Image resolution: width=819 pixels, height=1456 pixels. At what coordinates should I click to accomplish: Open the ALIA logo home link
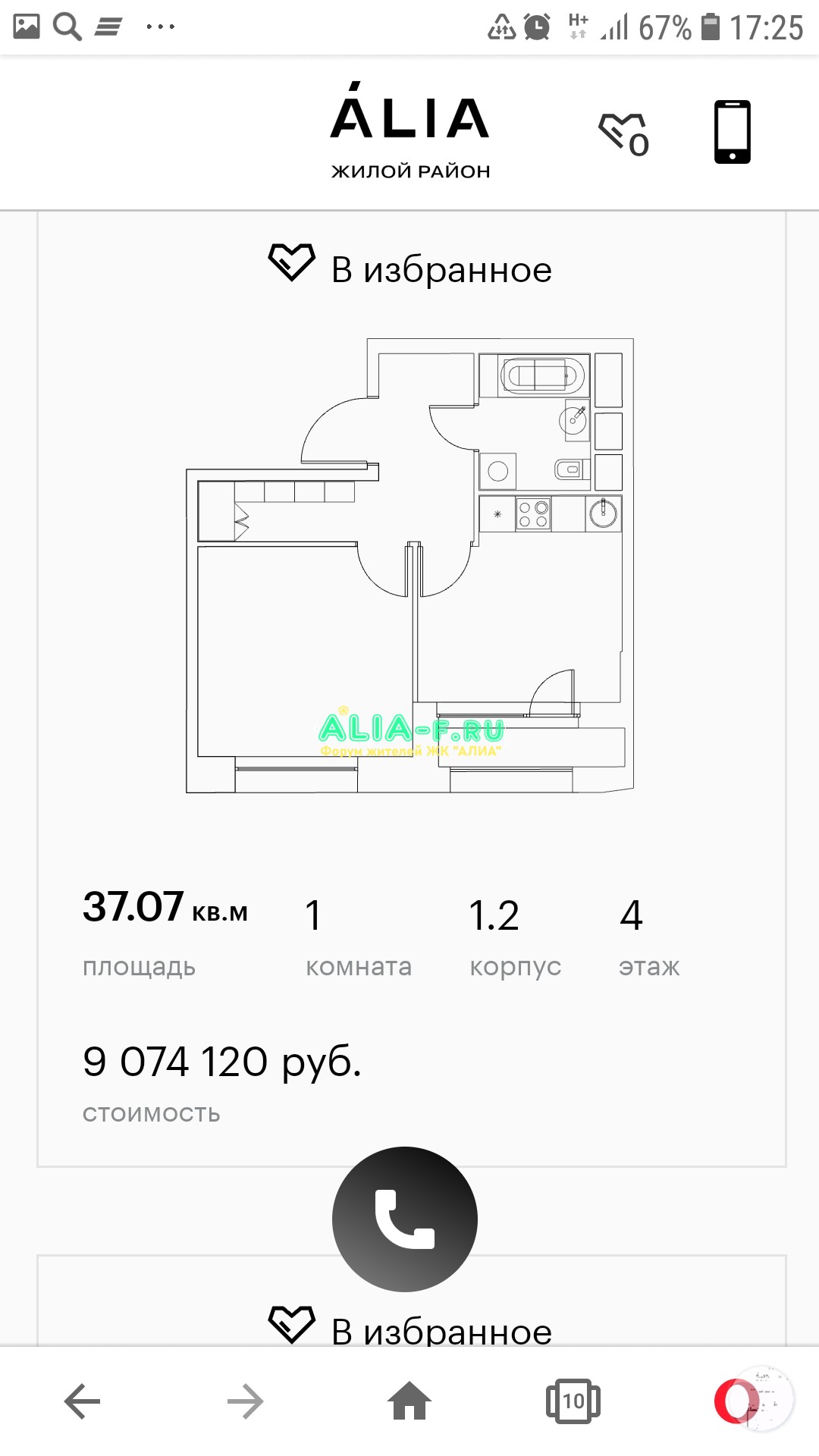[410, 130]
